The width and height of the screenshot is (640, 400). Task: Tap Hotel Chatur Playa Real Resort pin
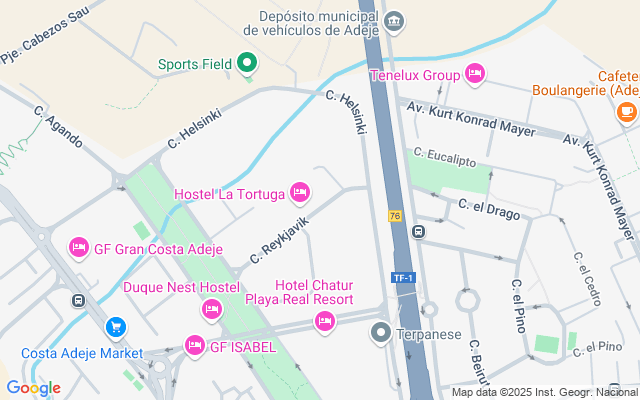click(324, 321)
